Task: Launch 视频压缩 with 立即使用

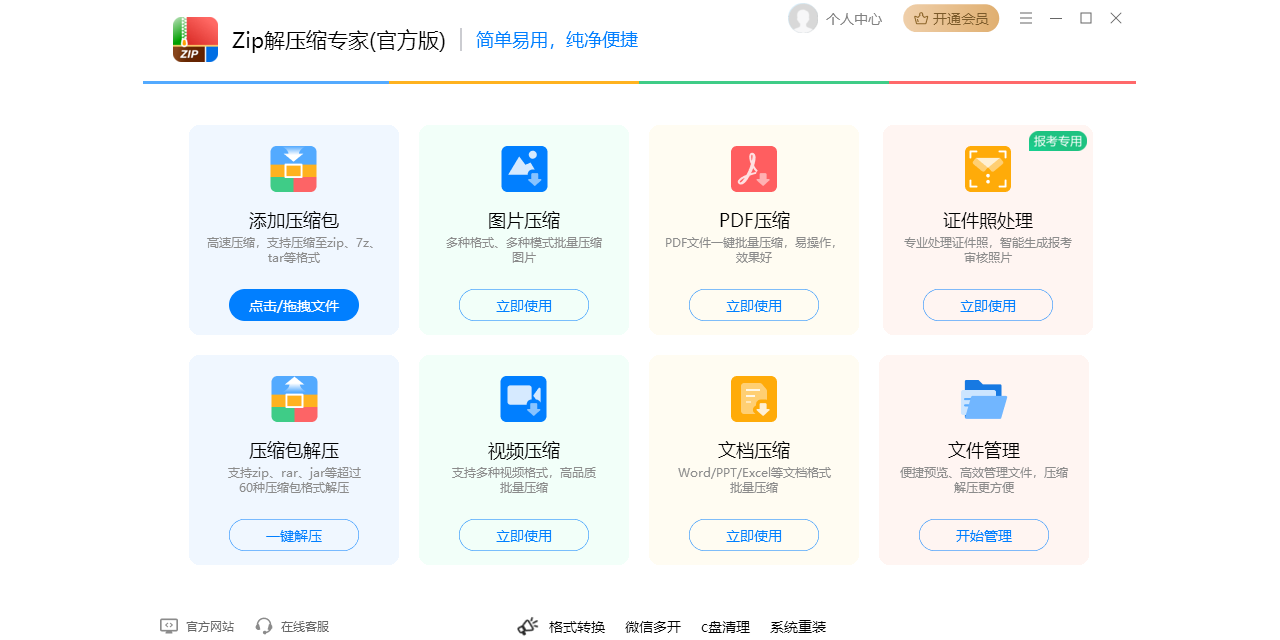Action: (x=524, y=535)
